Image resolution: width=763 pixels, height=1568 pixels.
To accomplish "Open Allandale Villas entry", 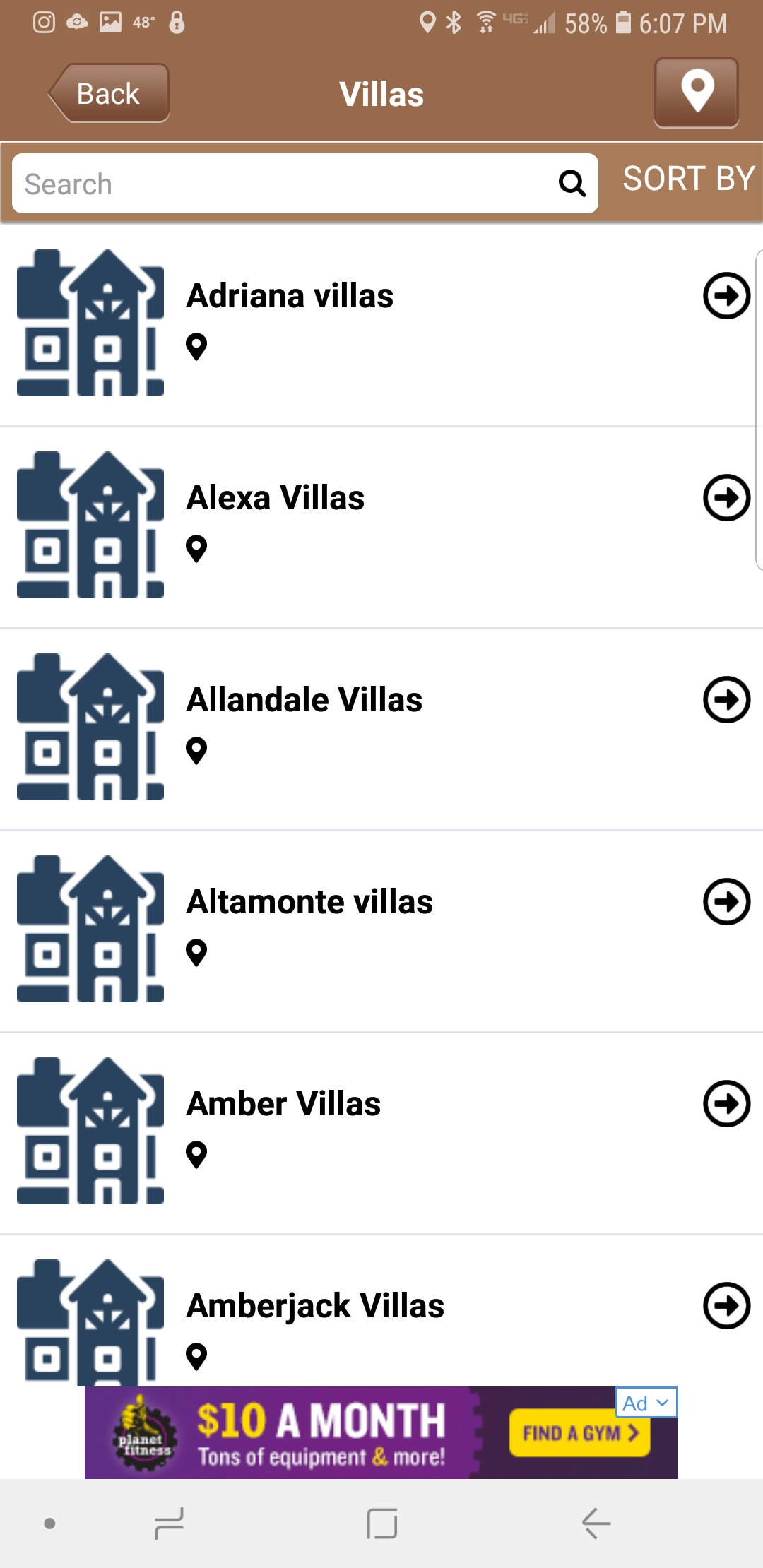I will tap(381, 729).
